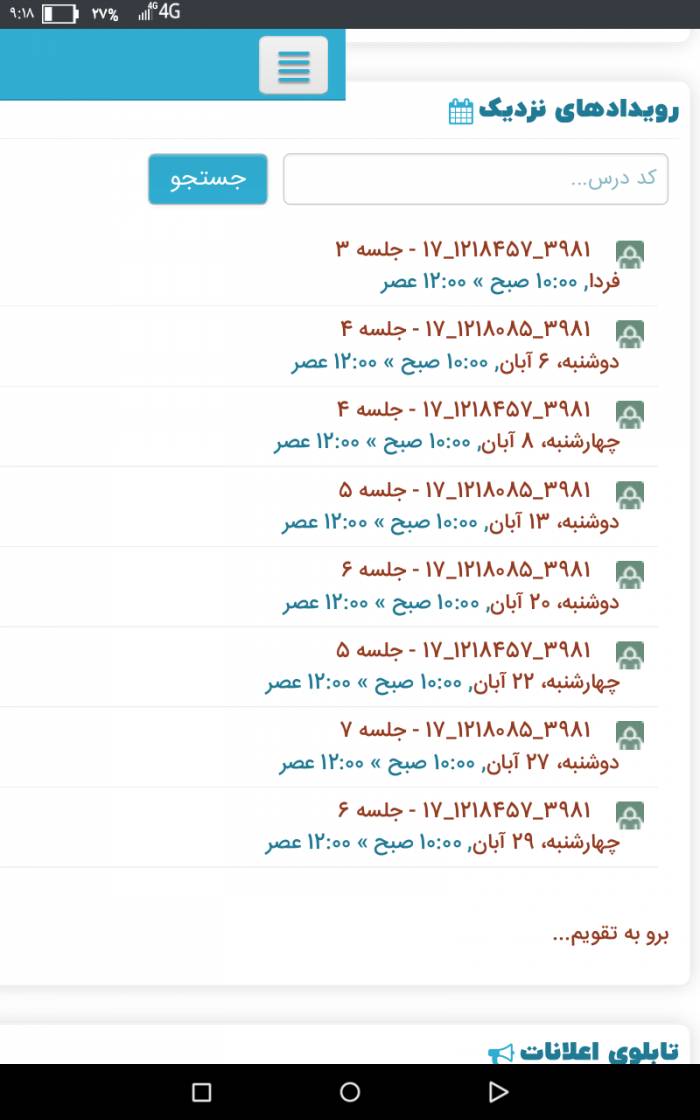Open event 17_1218085_3981 جلسه ۴
700x1120 pixels.
pyautogui.click(x=465, y=329)
